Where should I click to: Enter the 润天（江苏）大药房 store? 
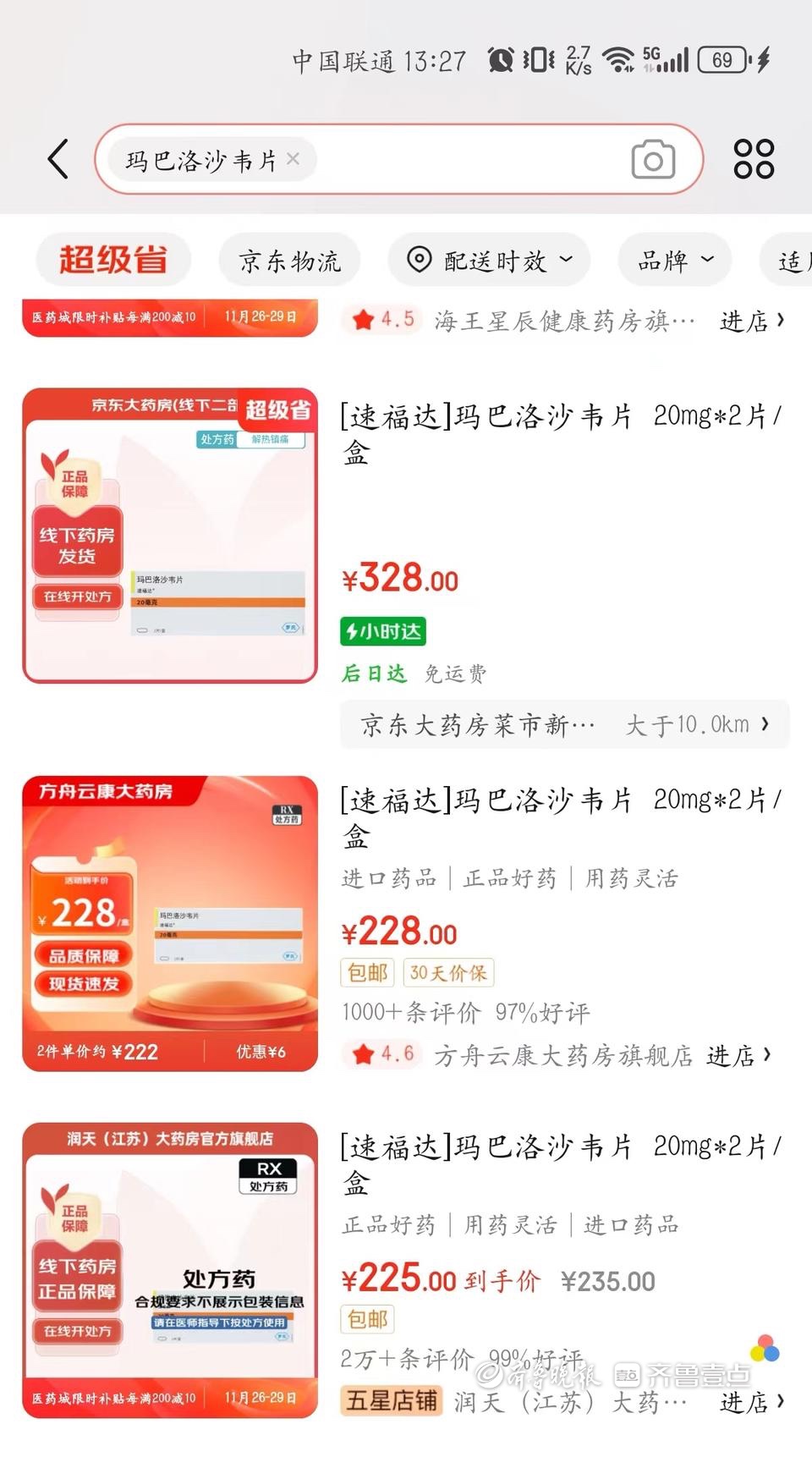click(x=752, y=1401)
